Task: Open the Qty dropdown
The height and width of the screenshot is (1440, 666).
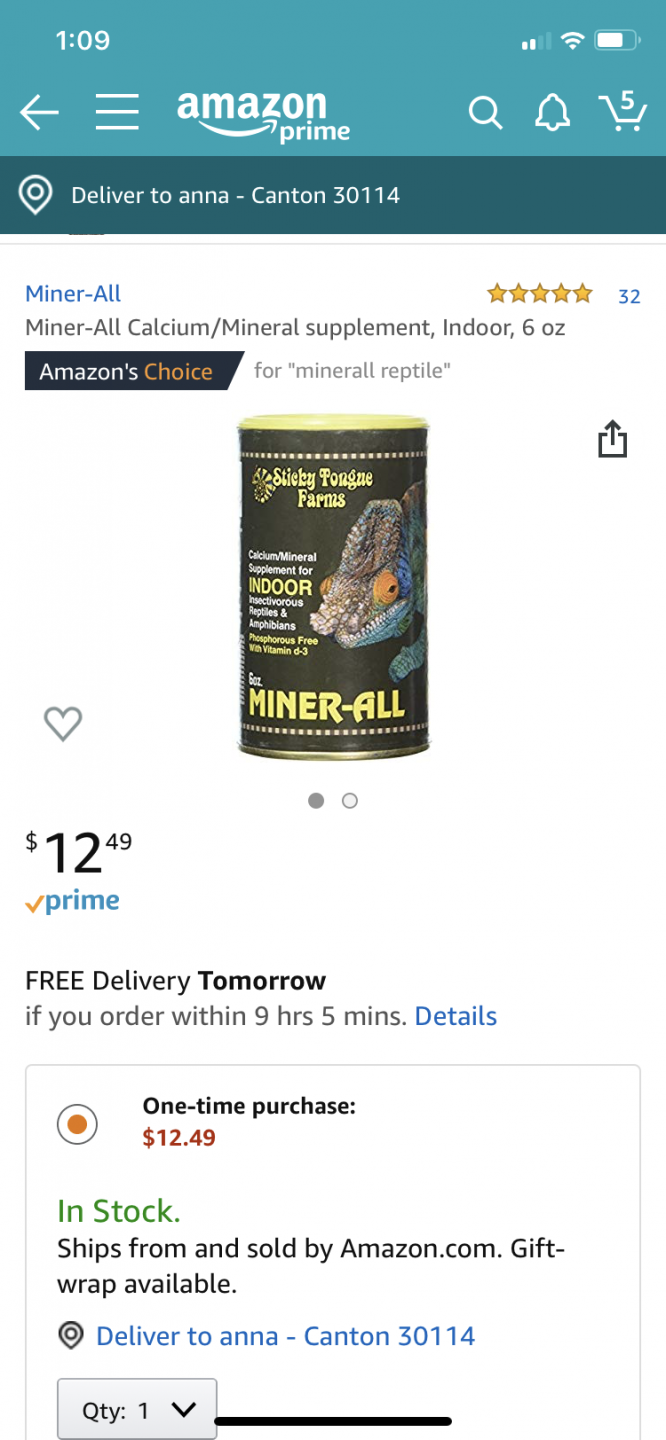Action: [x=137, y=1410]
